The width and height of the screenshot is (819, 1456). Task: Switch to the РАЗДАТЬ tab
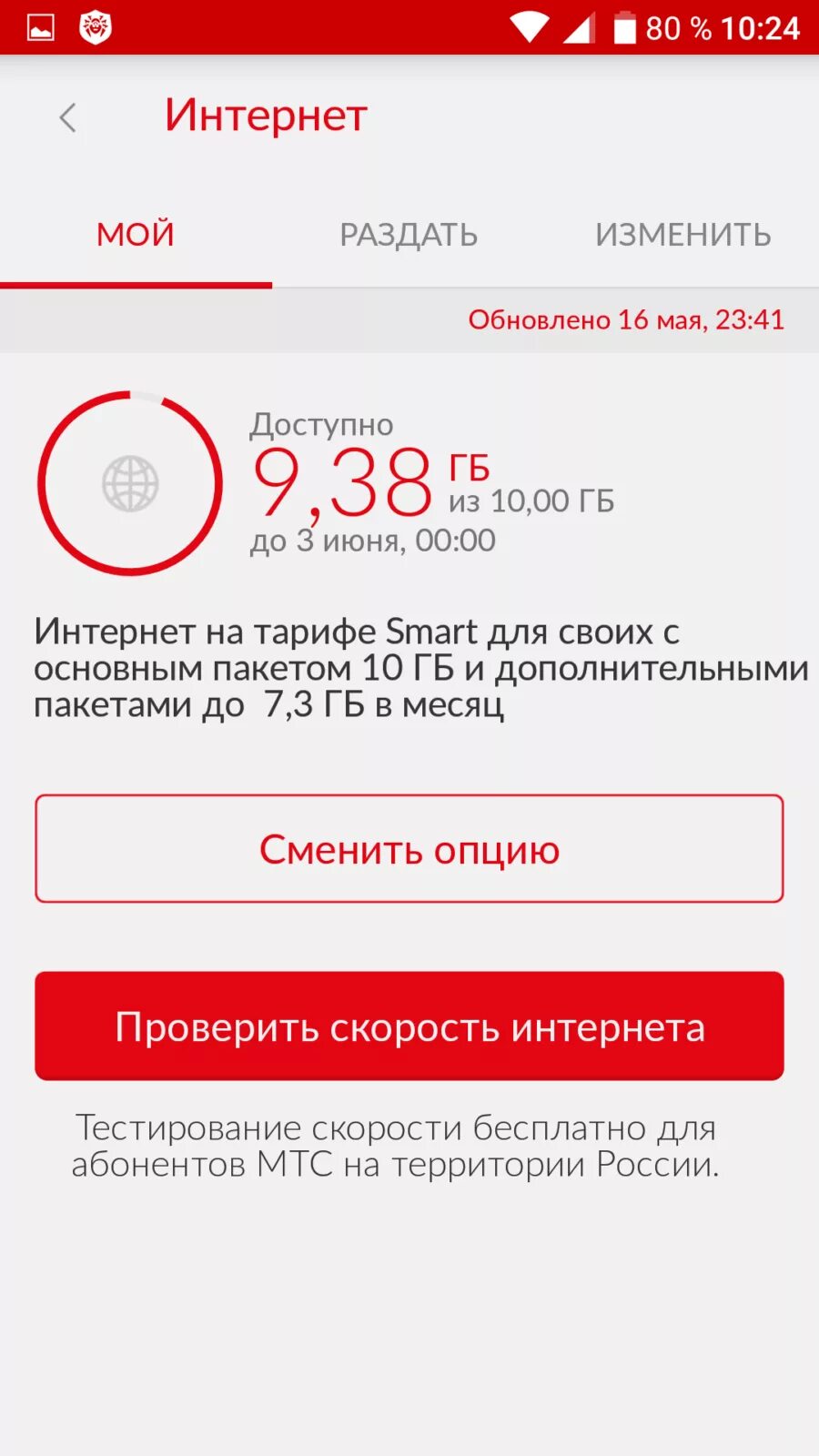[409, 235]
